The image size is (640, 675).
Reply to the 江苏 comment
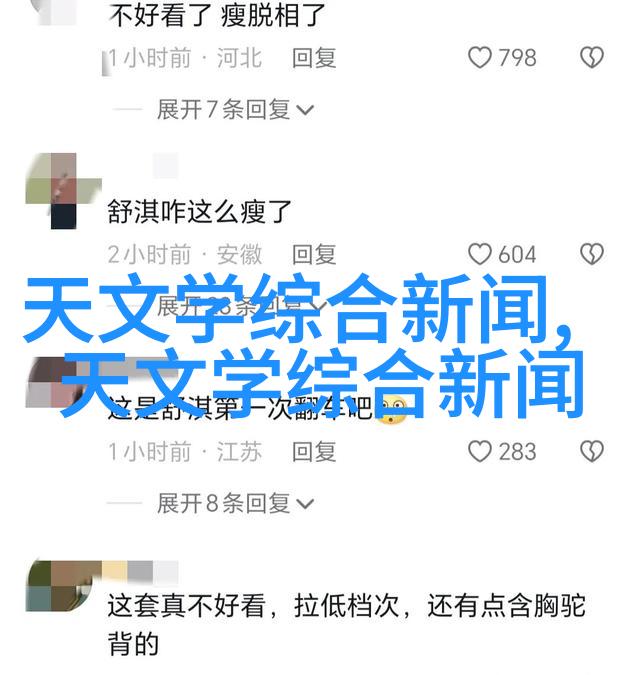pos(313,451)
